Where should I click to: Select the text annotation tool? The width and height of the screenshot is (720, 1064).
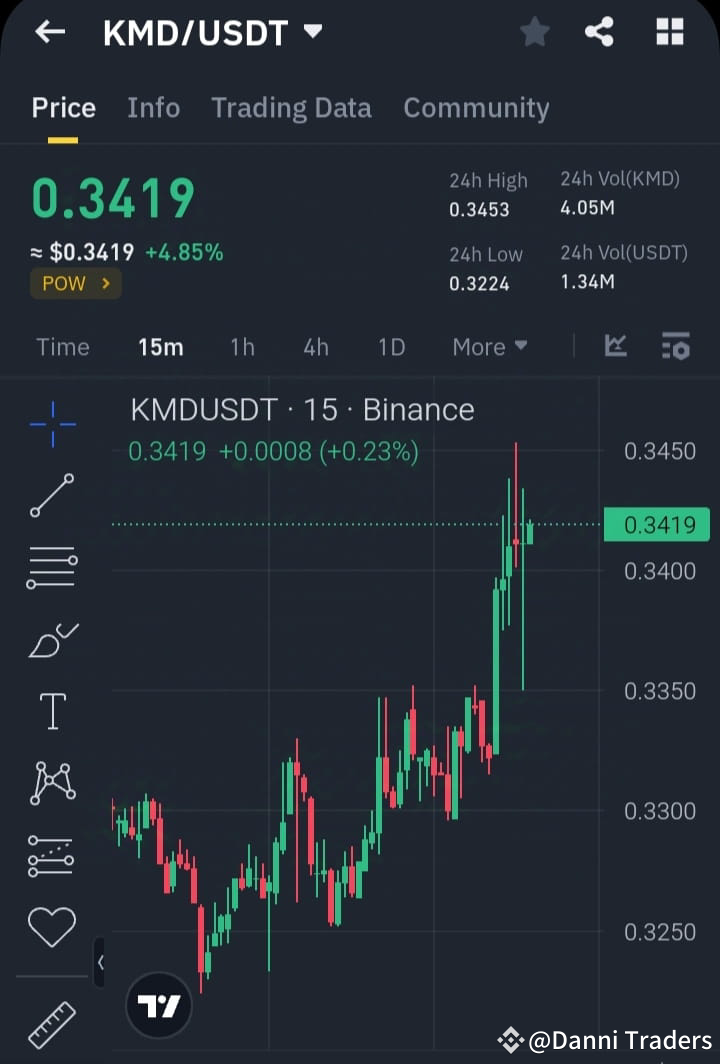[x=52, y=710]
